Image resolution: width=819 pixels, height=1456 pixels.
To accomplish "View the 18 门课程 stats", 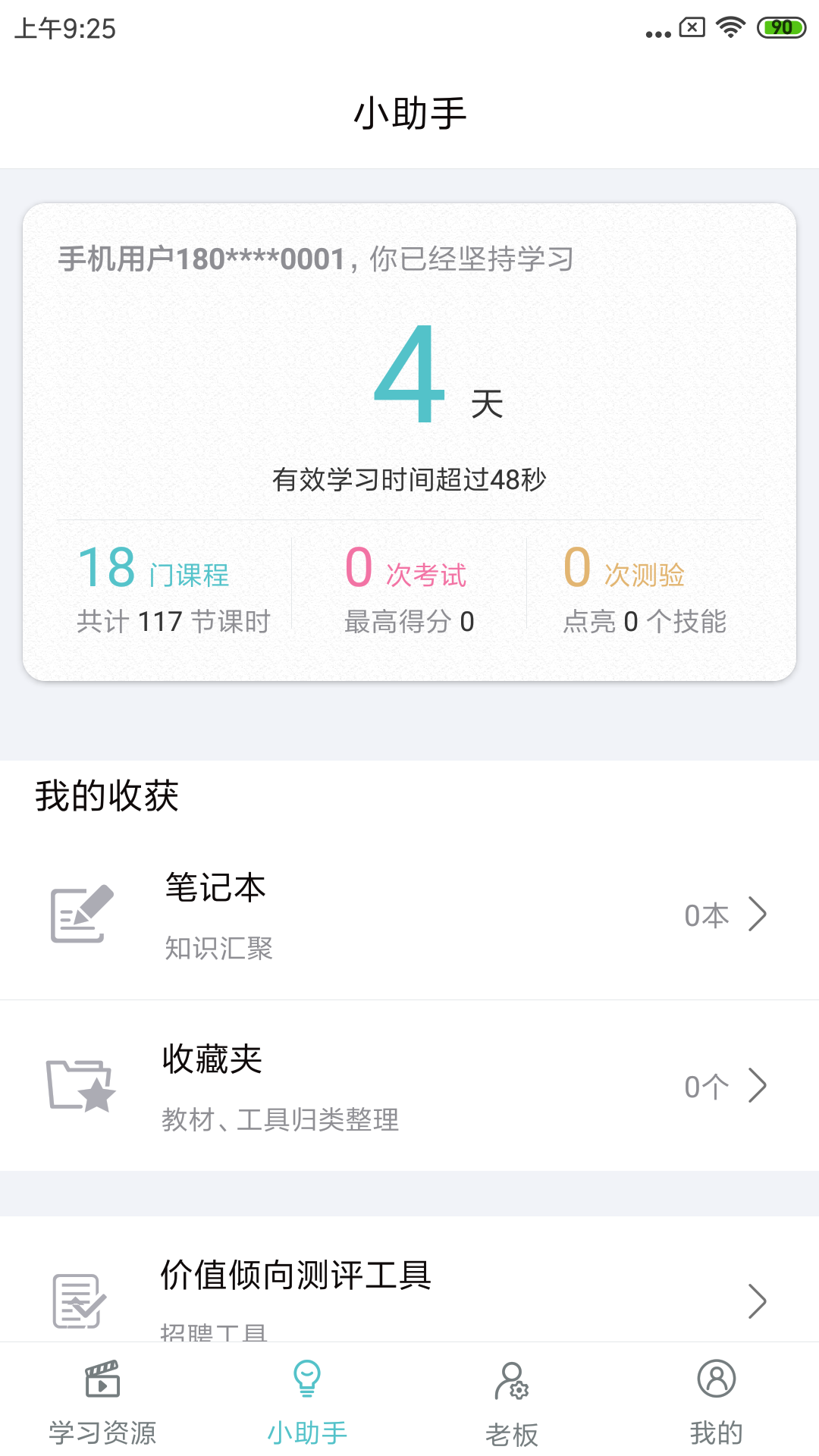I will [x=173, y=588].
